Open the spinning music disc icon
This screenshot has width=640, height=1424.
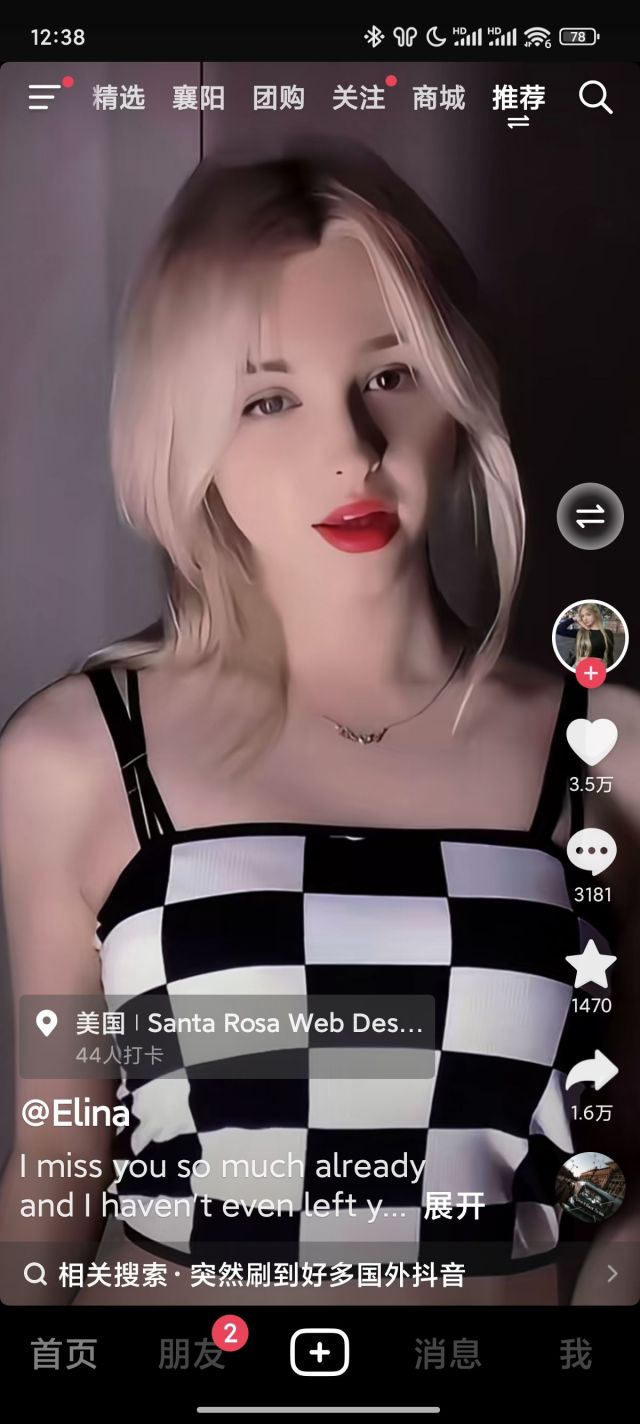(x=590, y=1187)
